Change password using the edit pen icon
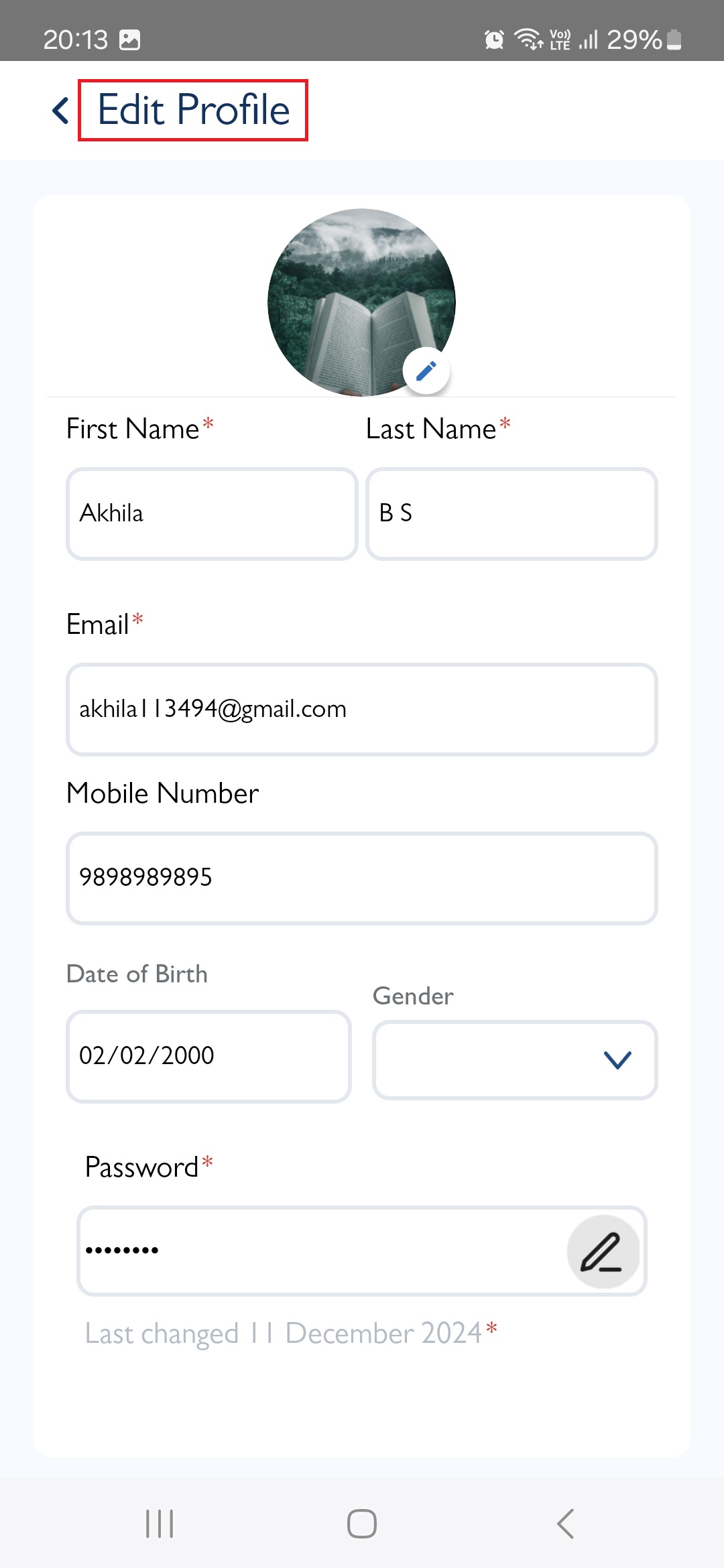The width and height of the screenshot is (724, 1568). pos(603,1251)
